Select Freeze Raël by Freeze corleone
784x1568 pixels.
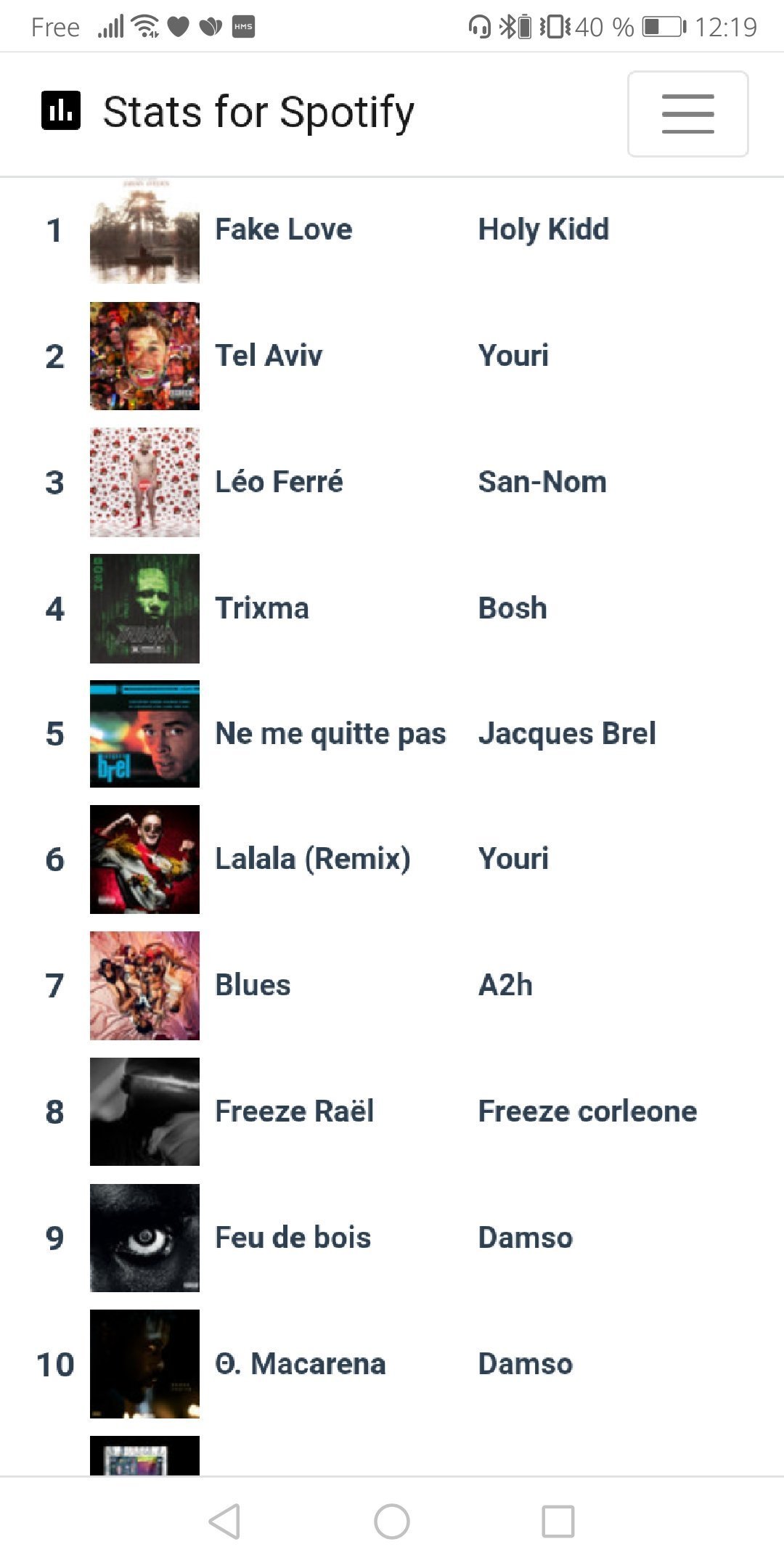[x=392, y=1111]
